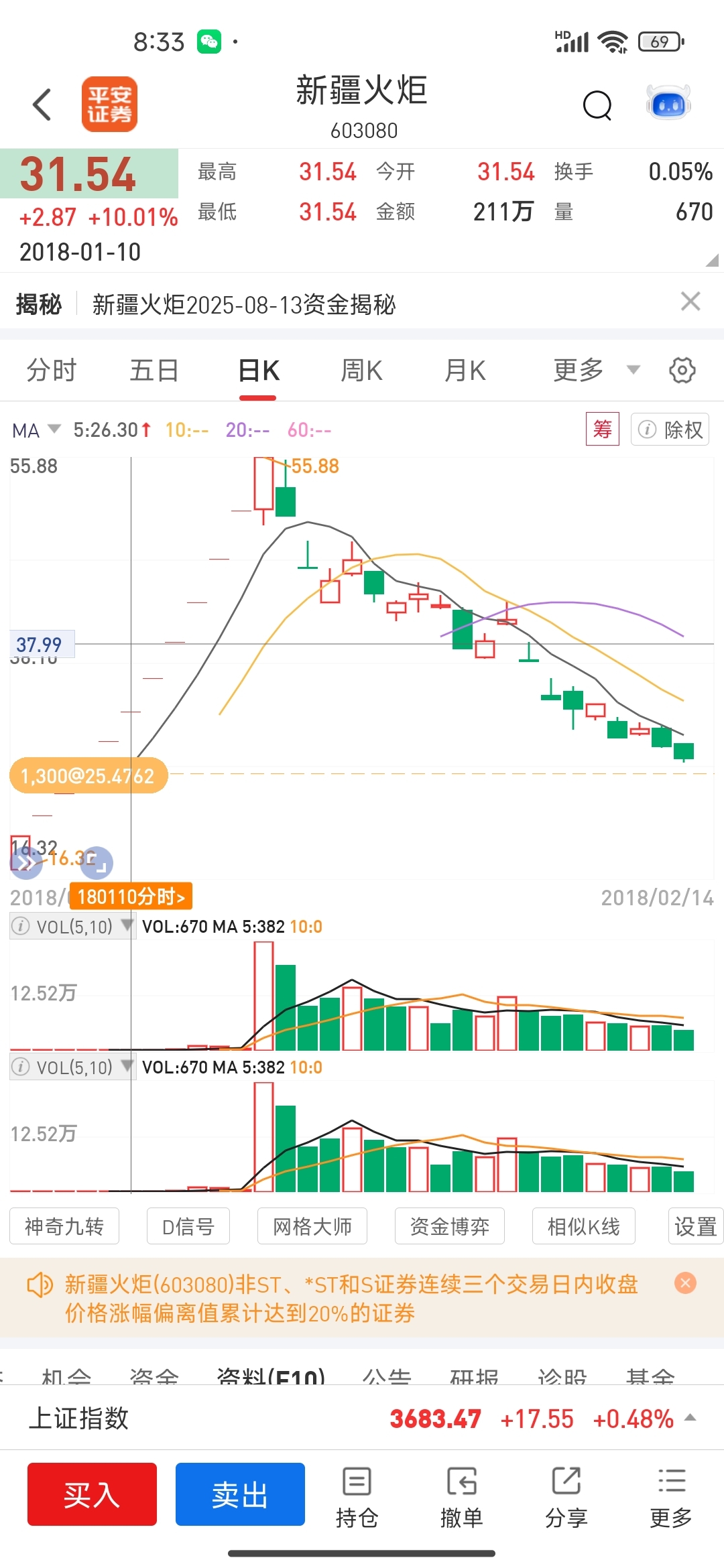Image resolution: width=724 pixels, height=1568 pixels.
Task: Close the orange price deviation notice
Action: click(x=685, y=1283)
